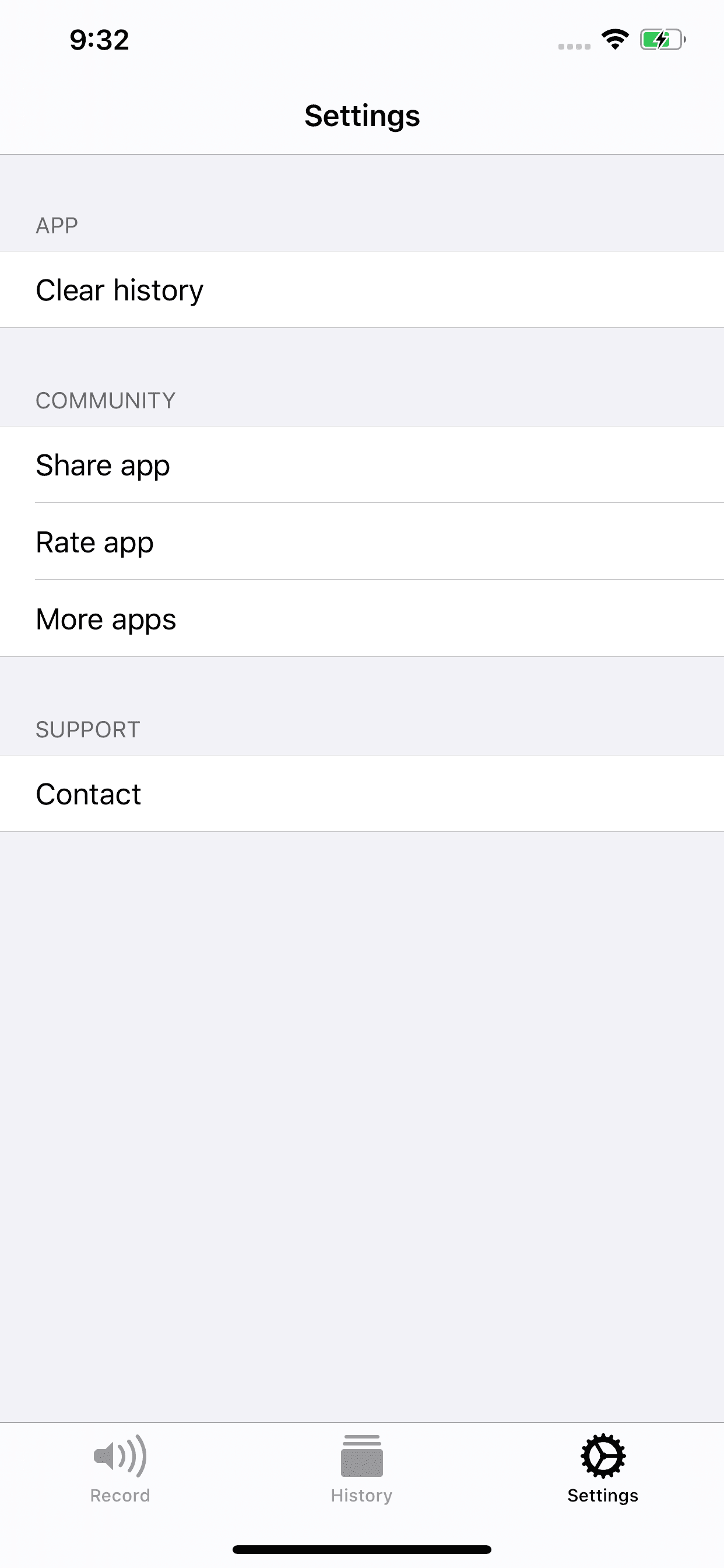This screenshot has width=724, height=1568.
Task: Go to the History tab
Action: point(361,1468)
